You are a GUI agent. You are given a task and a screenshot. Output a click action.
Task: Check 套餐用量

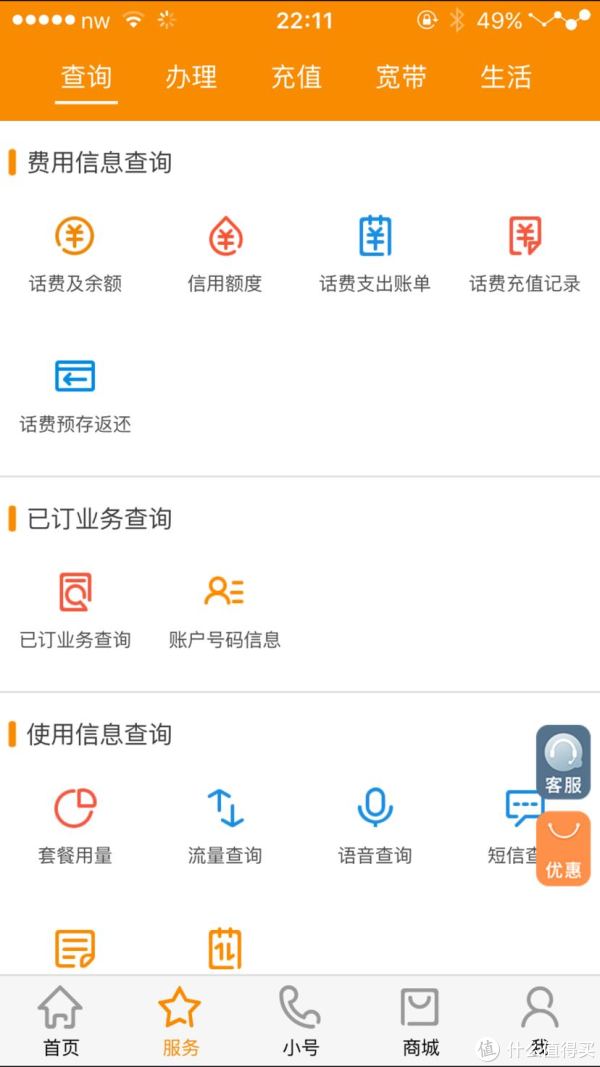point(75,827)
